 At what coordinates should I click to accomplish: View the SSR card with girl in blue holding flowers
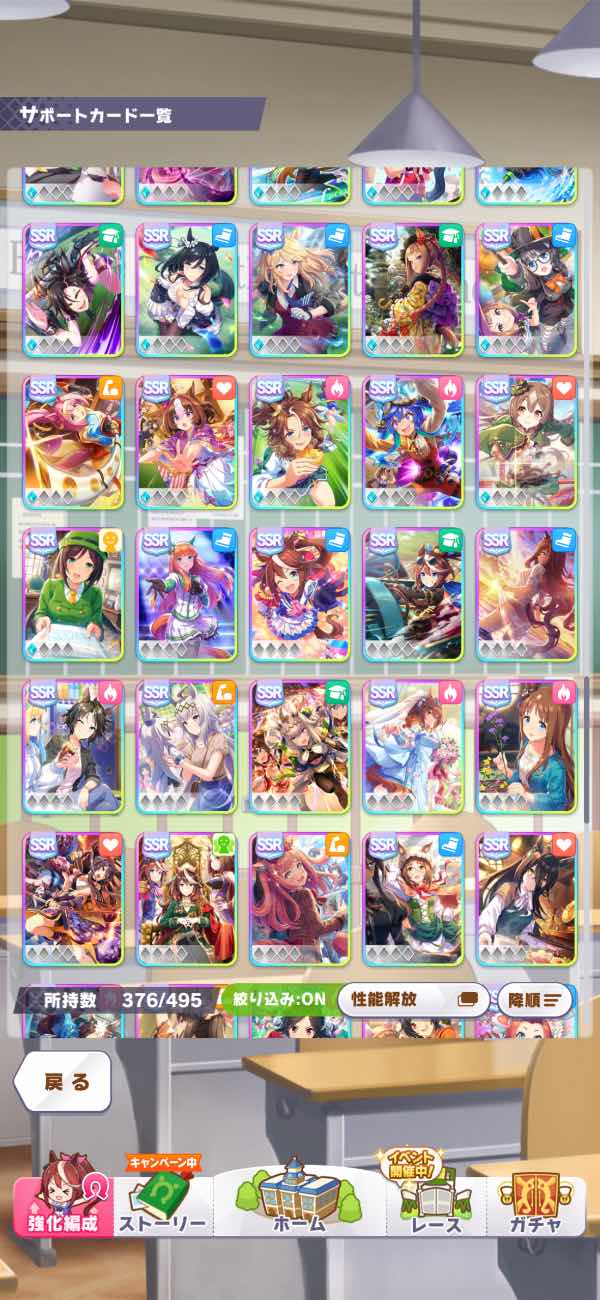tap(526, 746)
